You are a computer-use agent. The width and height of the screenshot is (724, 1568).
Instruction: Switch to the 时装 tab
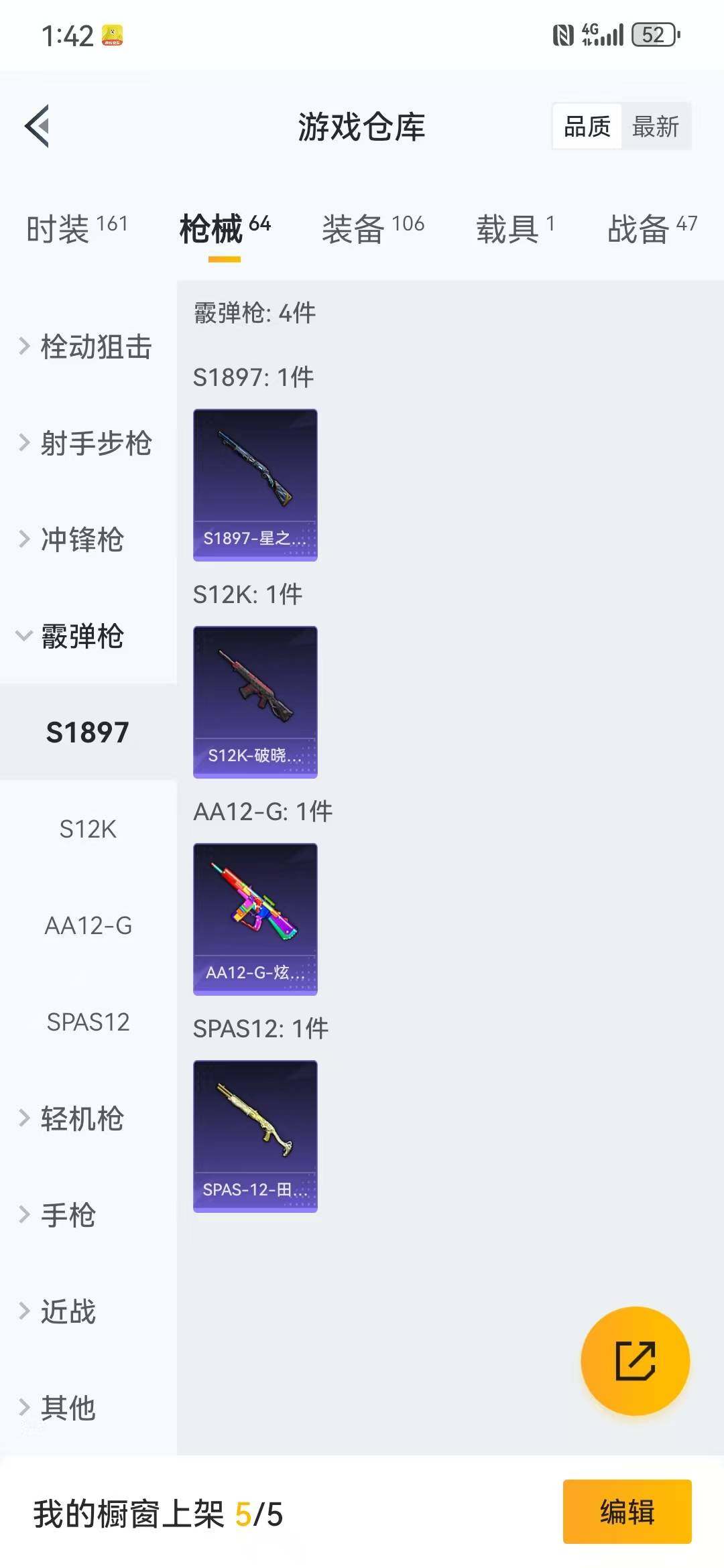(x=57, y=229)
